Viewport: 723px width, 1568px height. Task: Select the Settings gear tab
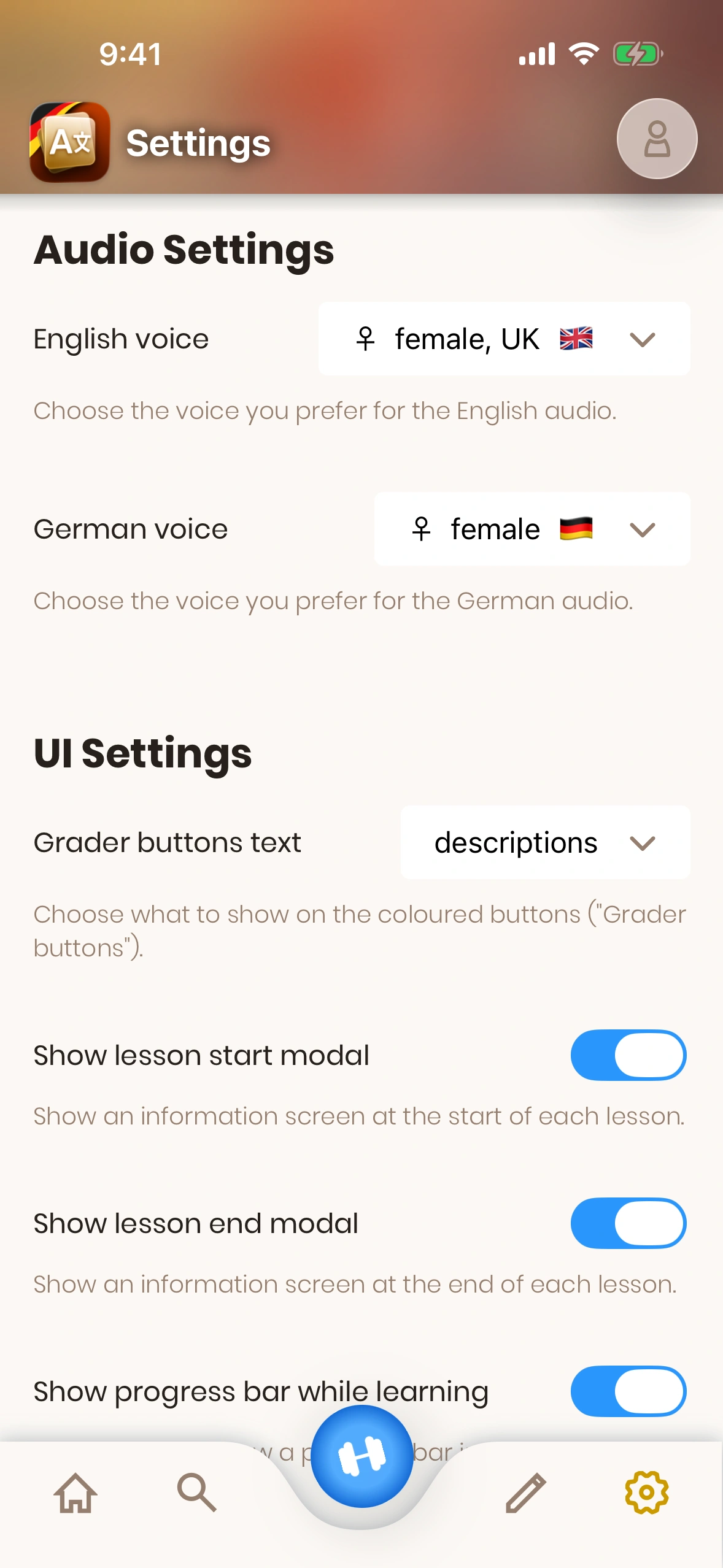646,1493
